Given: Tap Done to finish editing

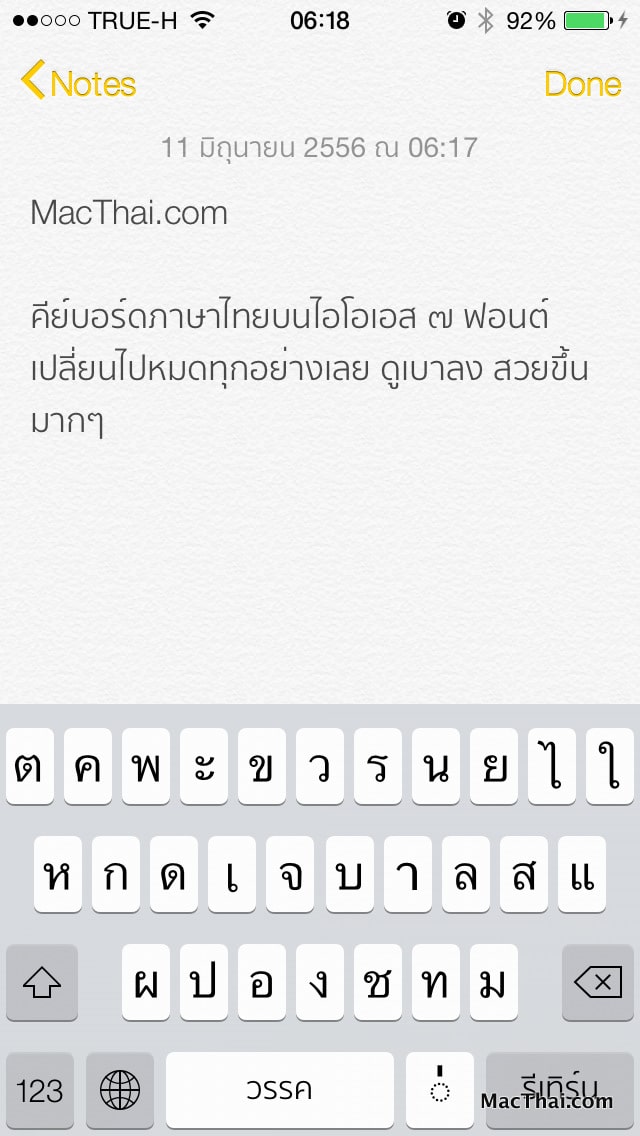Looking at the screenshot, I should point(582,84).
